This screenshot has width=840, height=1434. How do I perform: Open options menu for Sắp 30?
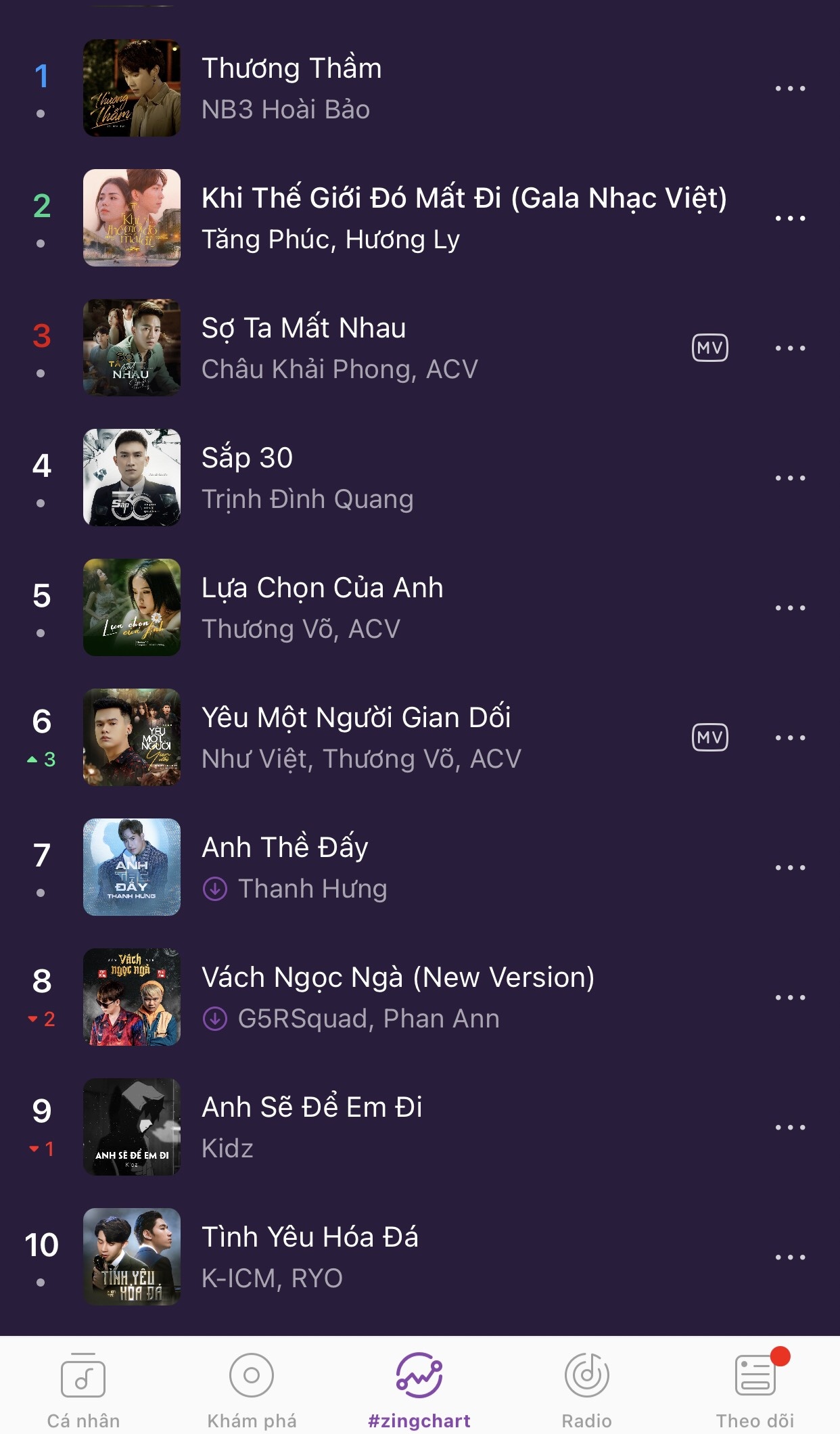pyautogui.click(x=789, y=478)
